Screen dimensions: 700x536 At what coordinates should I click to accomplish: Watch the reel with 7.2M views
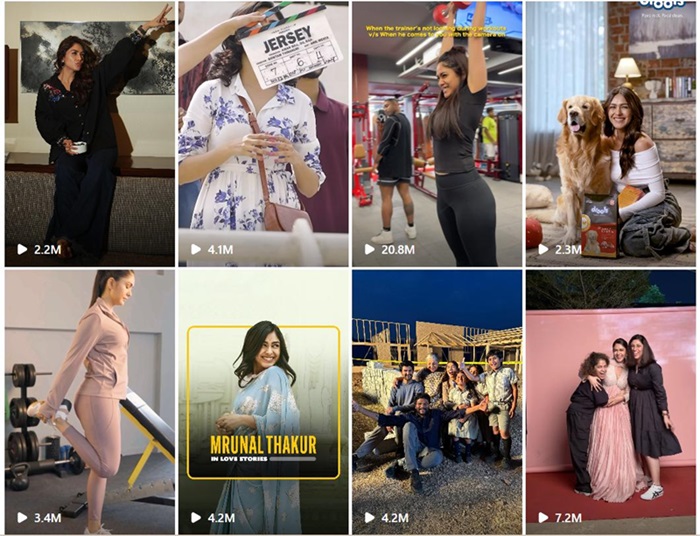[x=610, y=402]
